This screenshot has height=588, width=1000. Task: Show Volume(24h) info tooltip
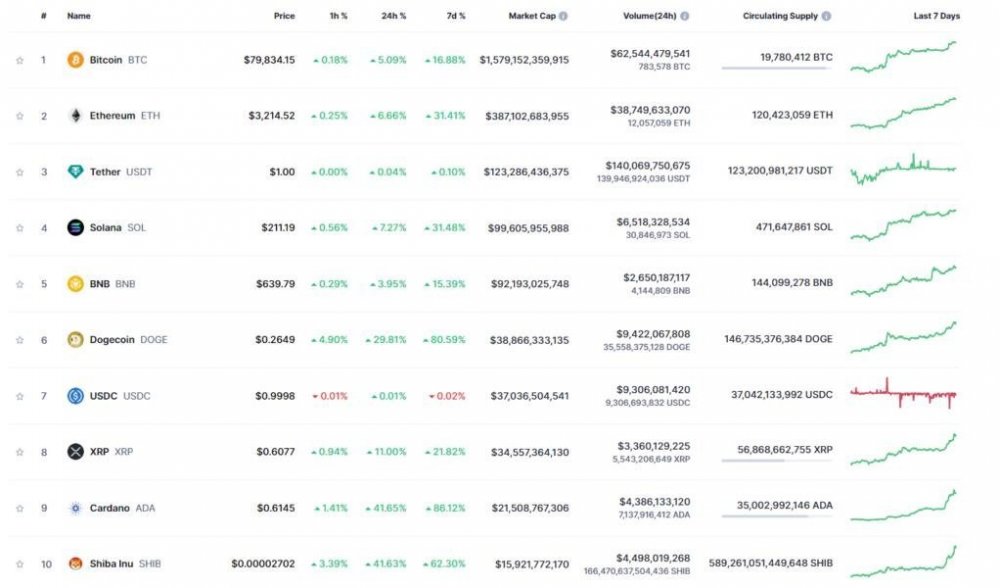pos(684,16)
